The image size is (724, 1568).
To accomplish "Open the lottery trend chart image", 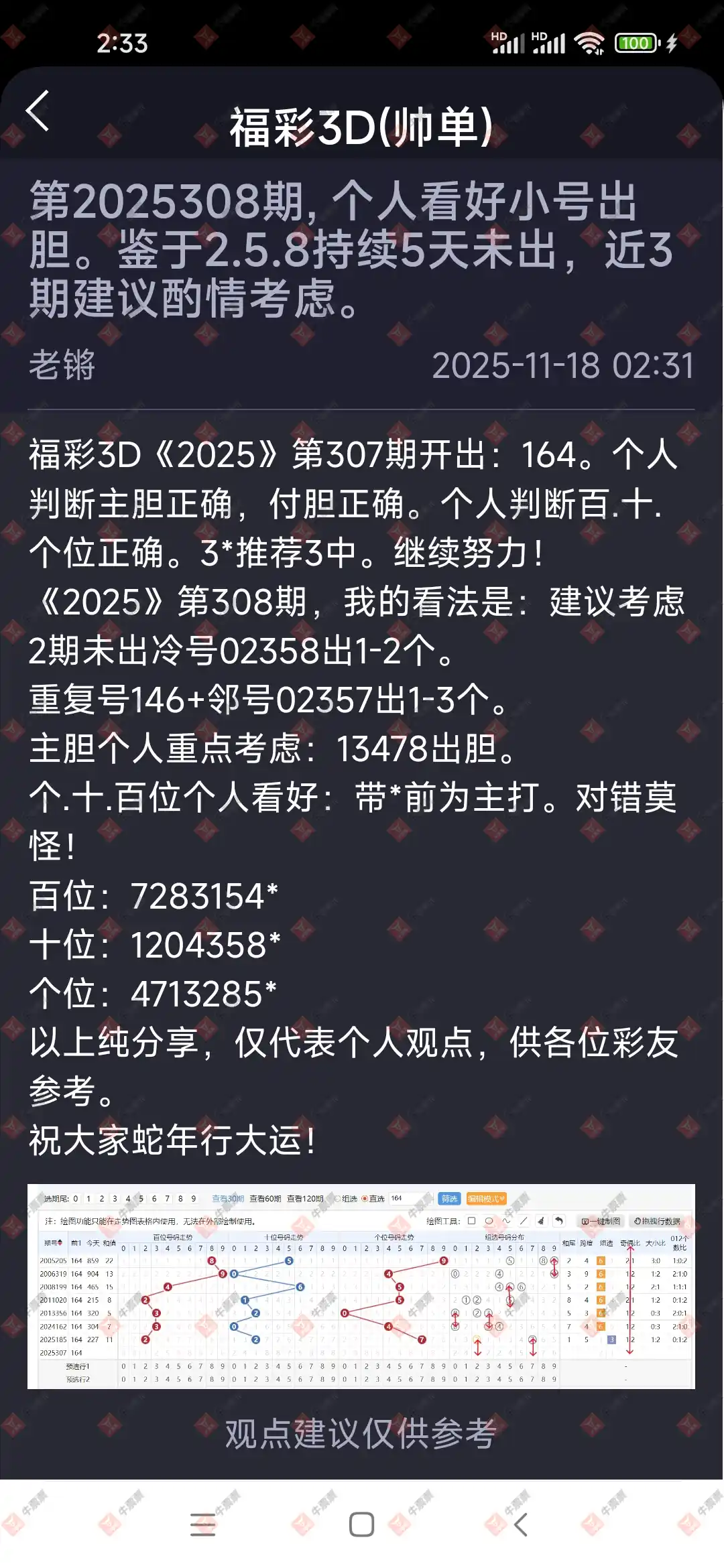I will coord(361,1286).
